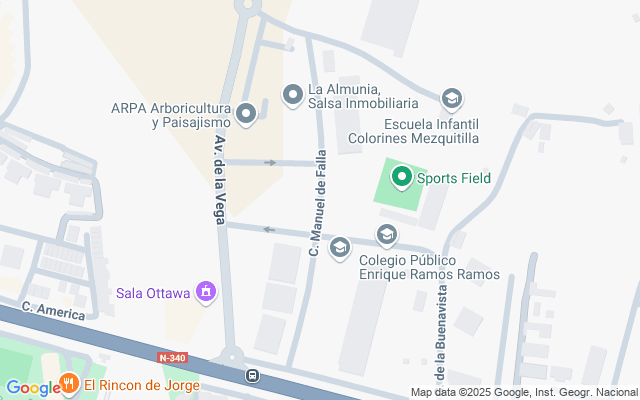
Task: Select the Colegio Público Enrique Ramos Ramos pin
Action: (387, 236)
